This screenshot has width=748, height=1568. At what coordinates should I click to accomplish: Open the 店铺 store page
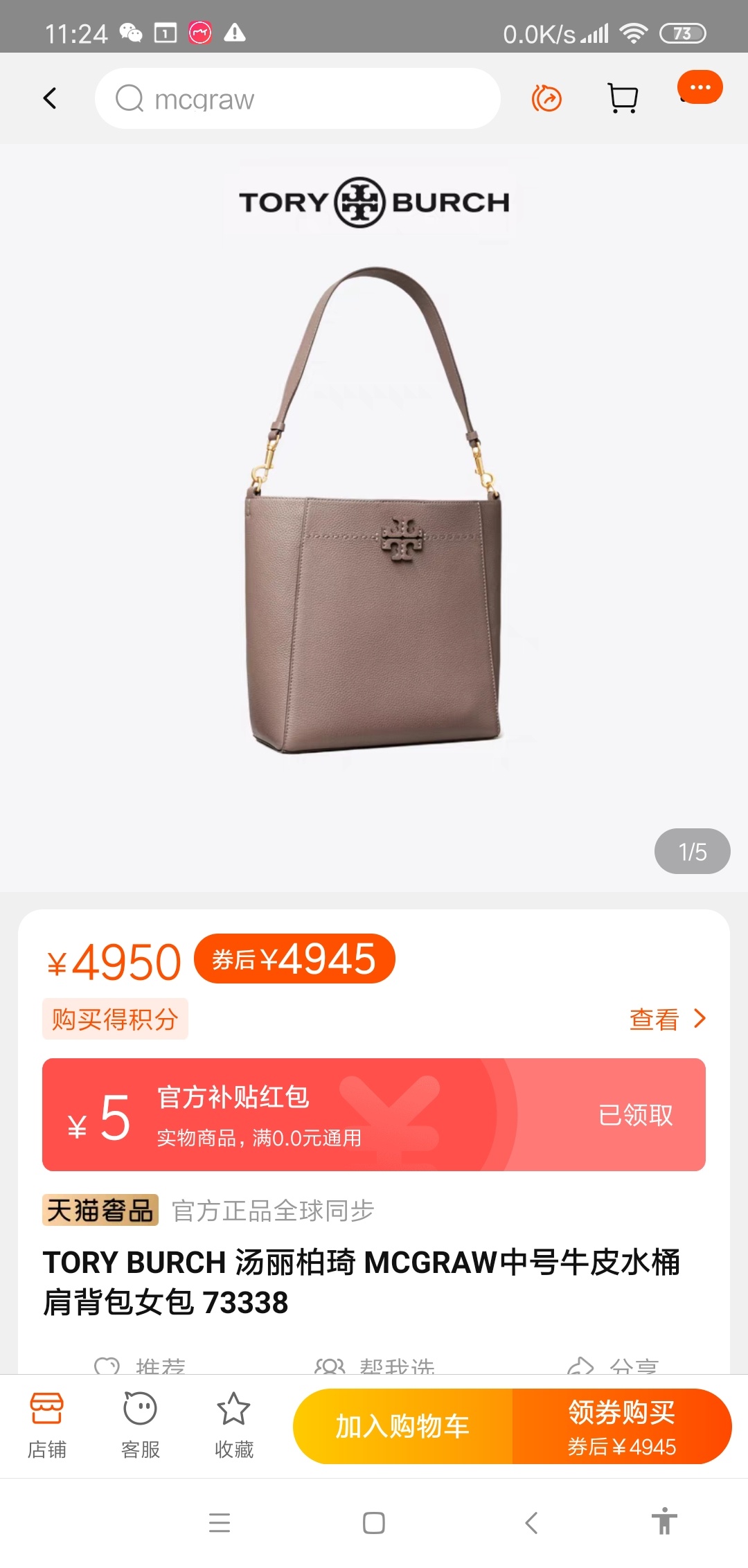(47, 1425)
